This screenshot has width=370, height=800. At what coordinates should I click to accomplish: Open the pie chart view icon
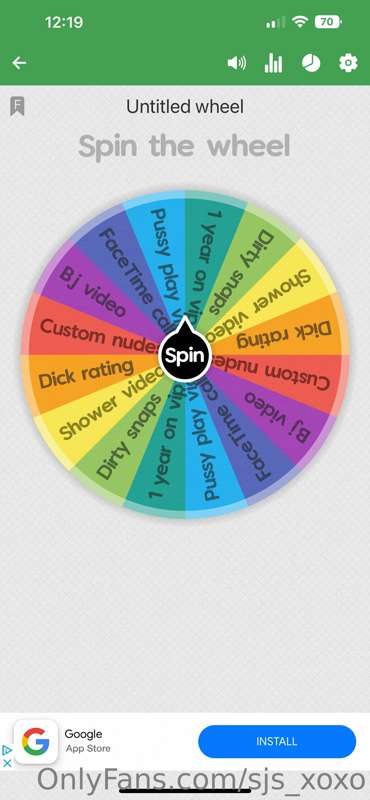point(311,63)
